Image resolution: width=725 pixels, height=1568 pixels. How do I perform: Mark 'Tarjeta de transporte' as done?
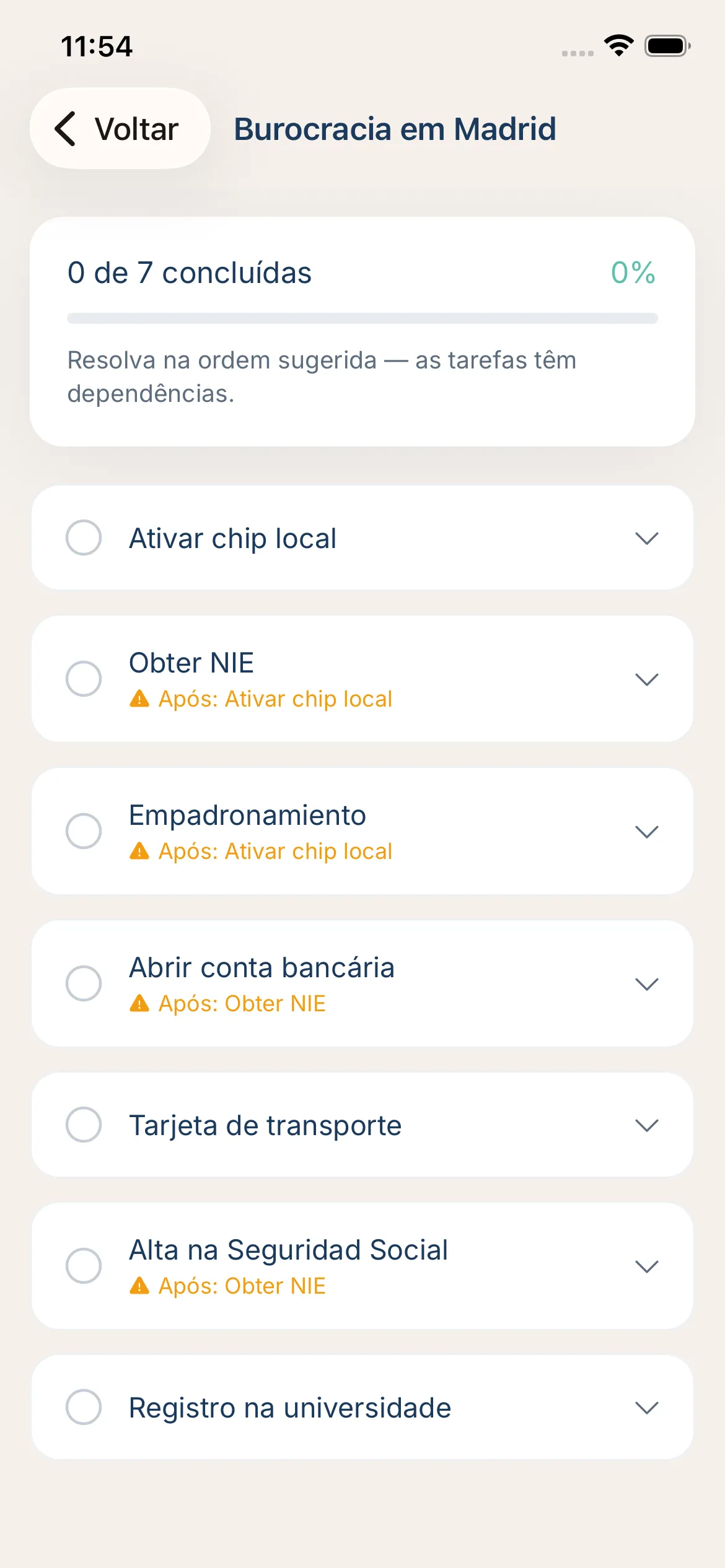(85, 1125)
